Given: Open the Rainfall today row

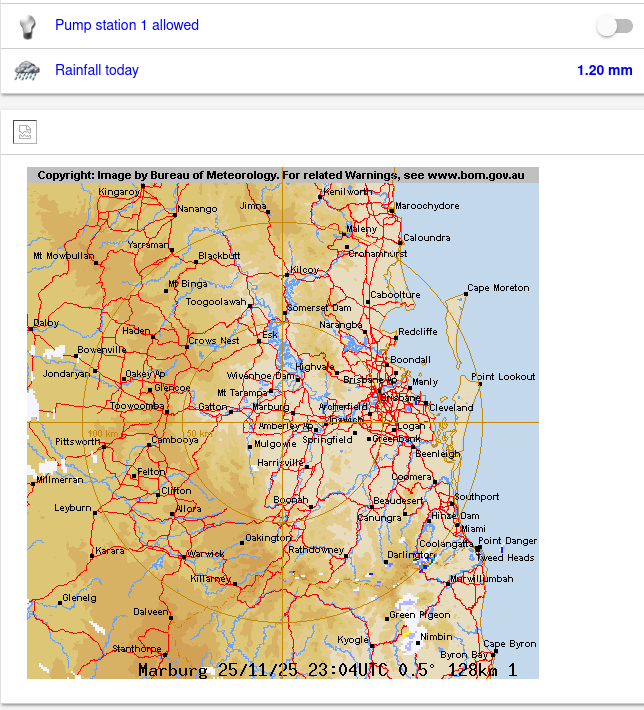Looking at the screenshot, I should pos(97,70).
